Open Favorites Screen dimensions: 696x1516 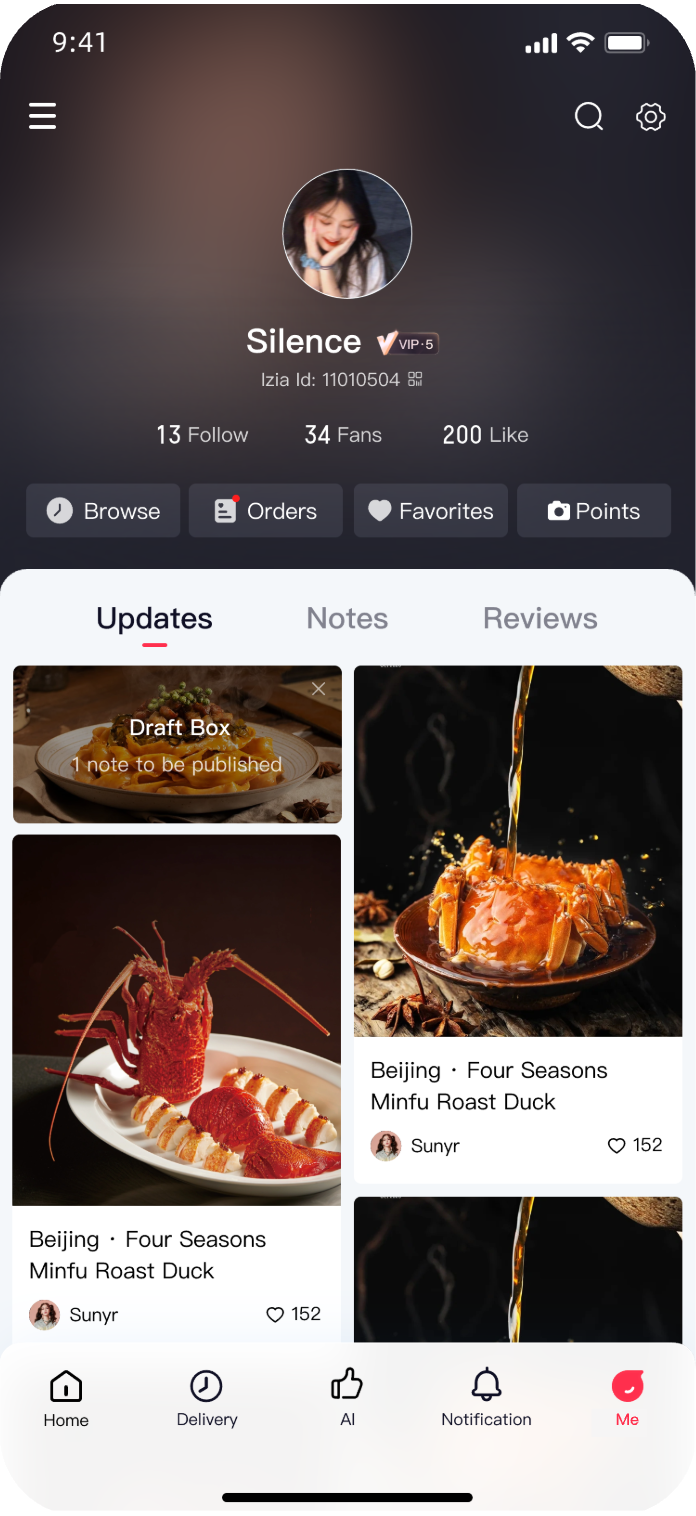pyautogui.click(x=431, y=511)
